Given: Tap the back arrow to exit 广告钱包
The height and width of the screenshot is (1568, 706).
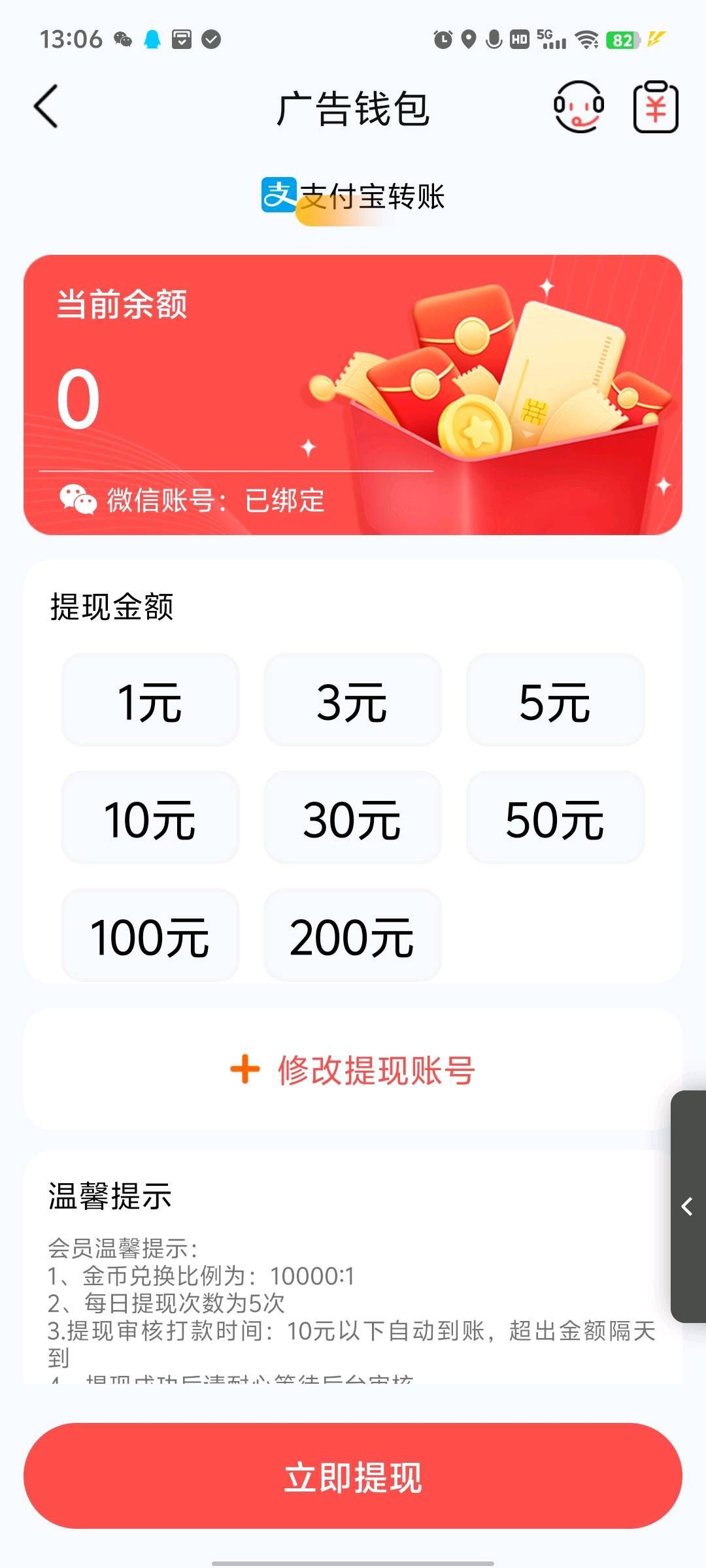Looking at the screenshot, I should coord(46,106).
